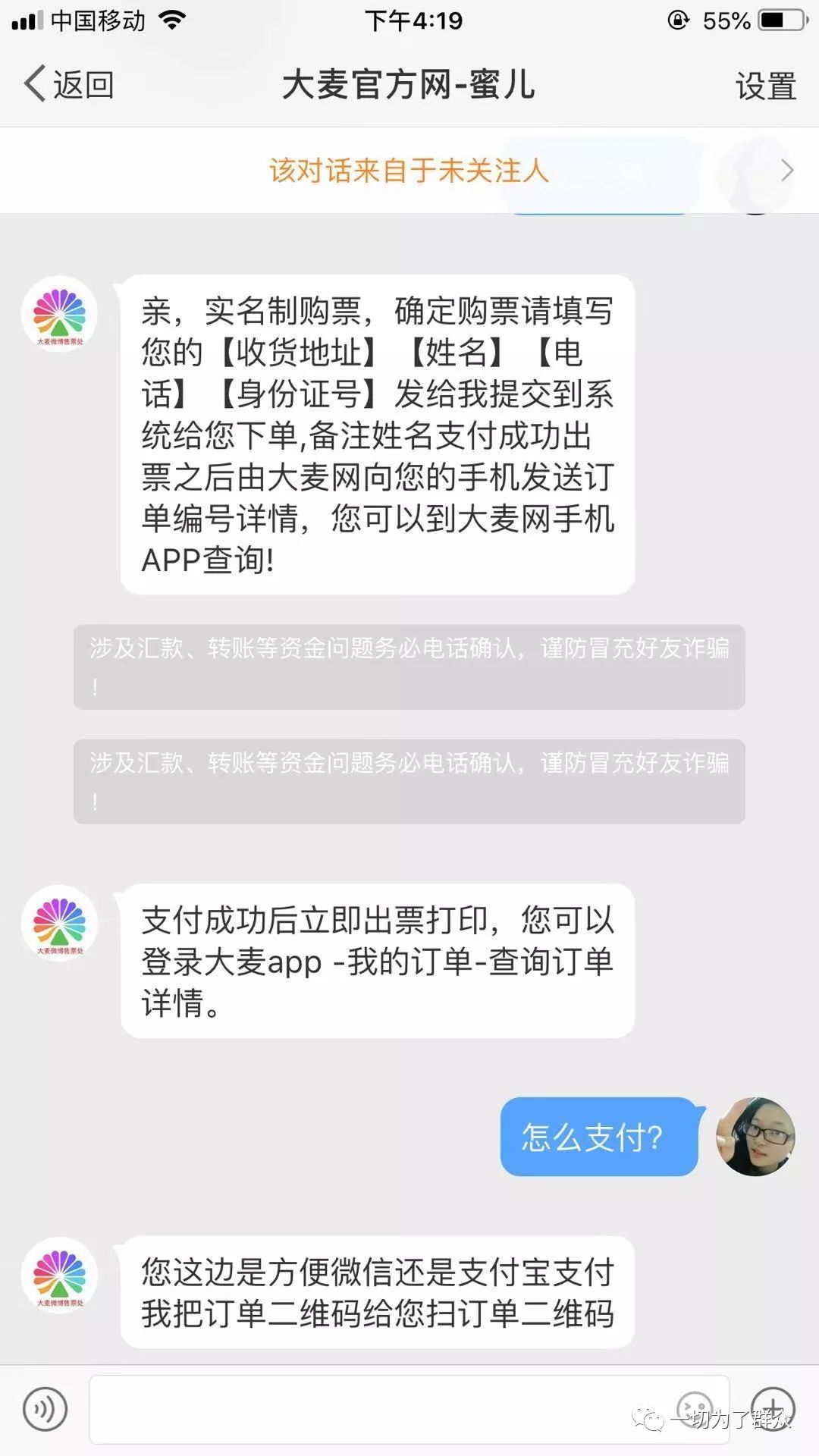Click the 该对话来自于未关注人 banner text
Image resolution: width=819 pixels, height=1456 pixels.
tap(409, 171)
